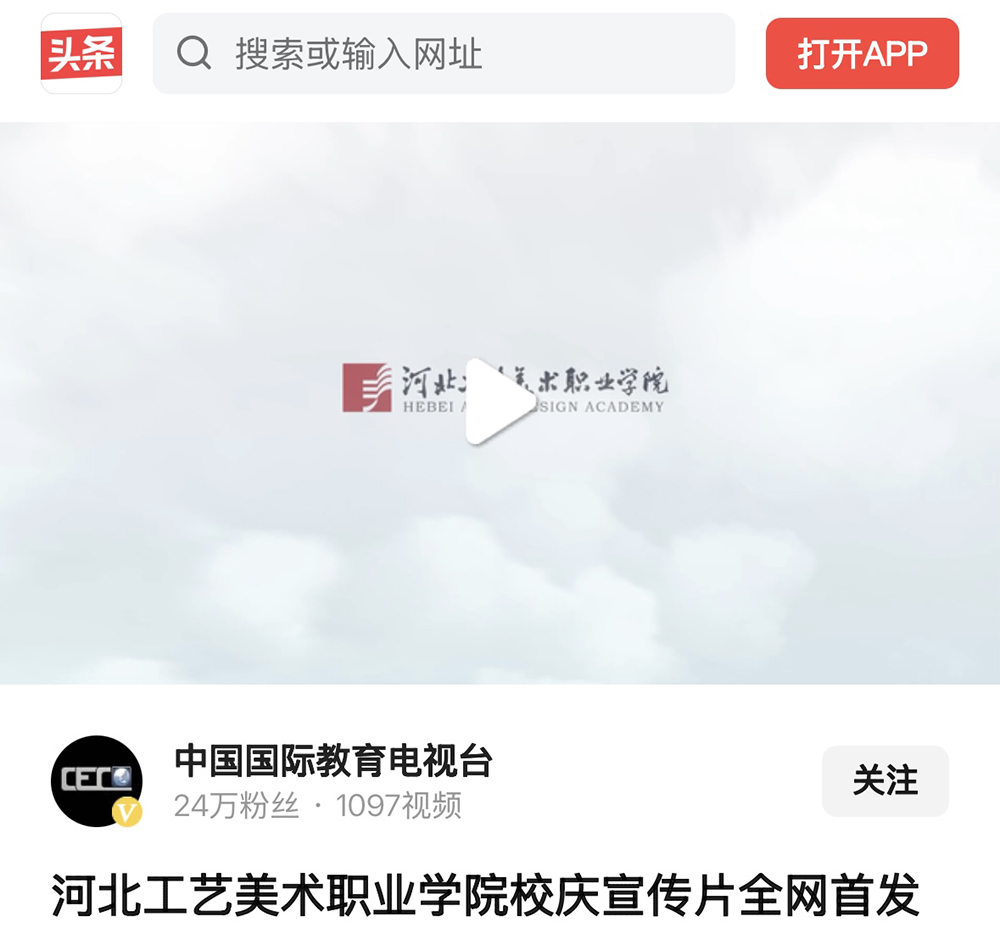
Task: Open 中国国际教育电视台 channel profile
Action: [x=333, y=762]
